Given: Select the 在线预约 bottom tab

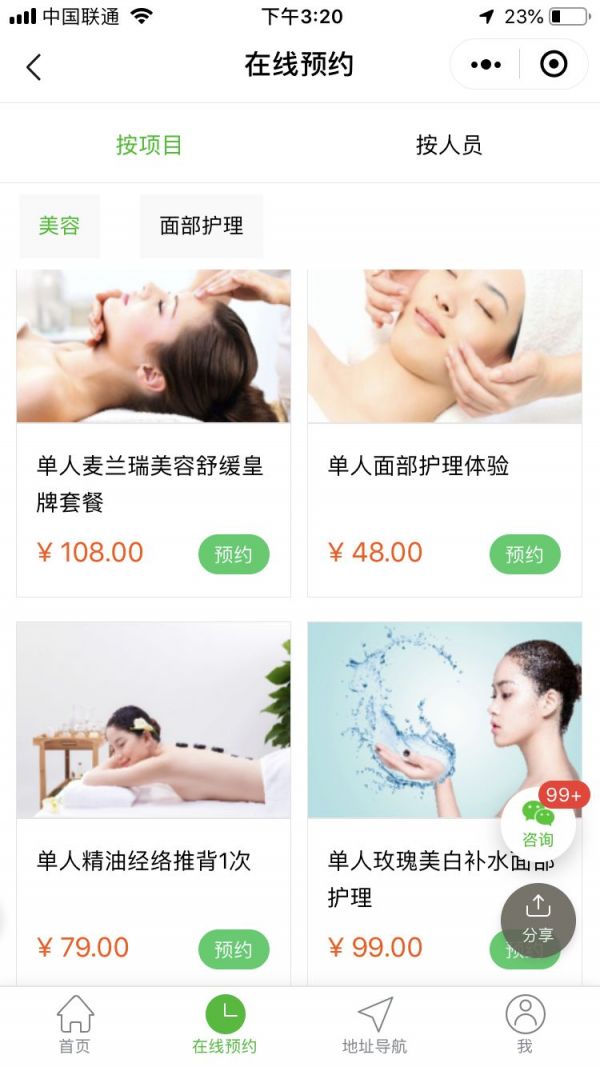Looking at the screenshot, I should pyautogui.click(x=225, y=1025).
